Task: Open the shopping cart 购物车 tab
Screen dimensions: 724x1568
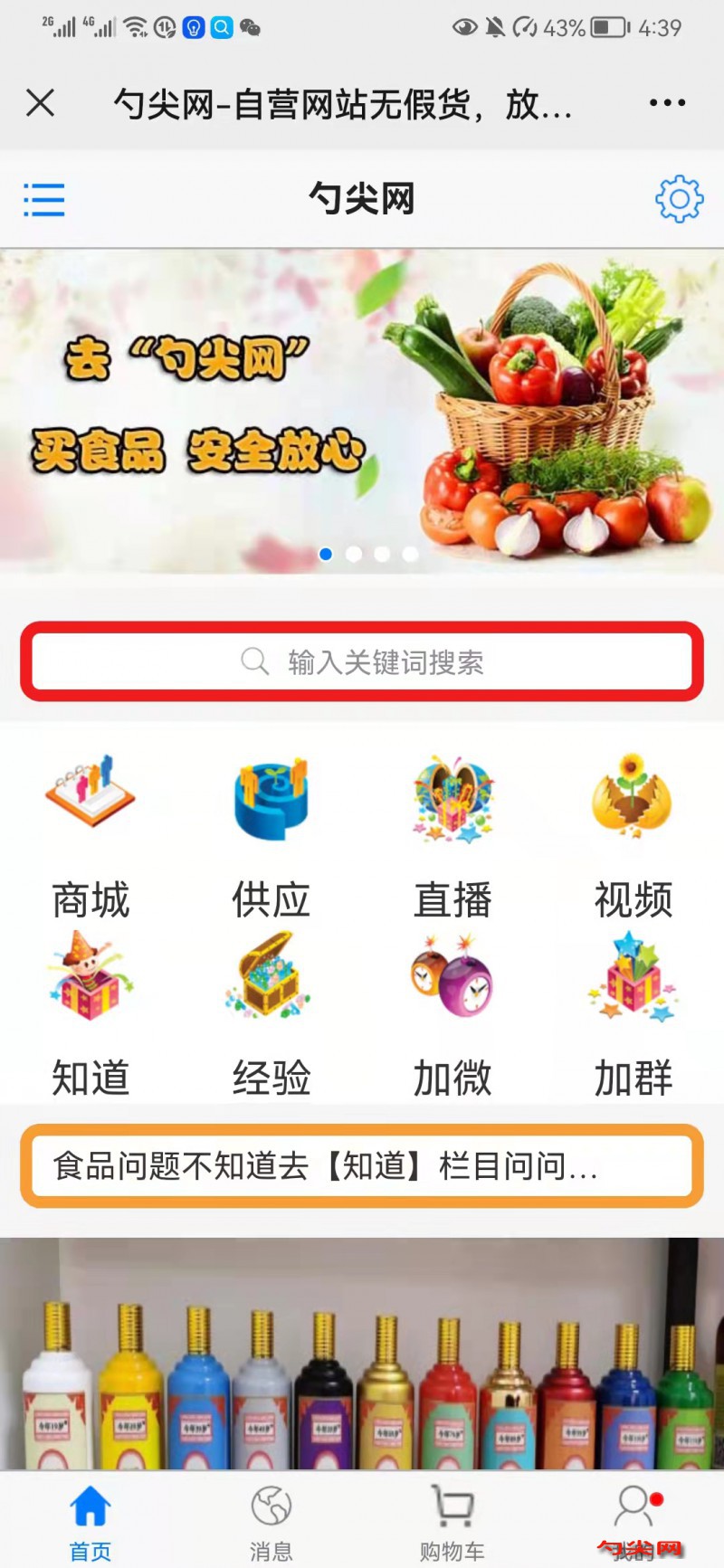Action: [x=451, y=1511]
